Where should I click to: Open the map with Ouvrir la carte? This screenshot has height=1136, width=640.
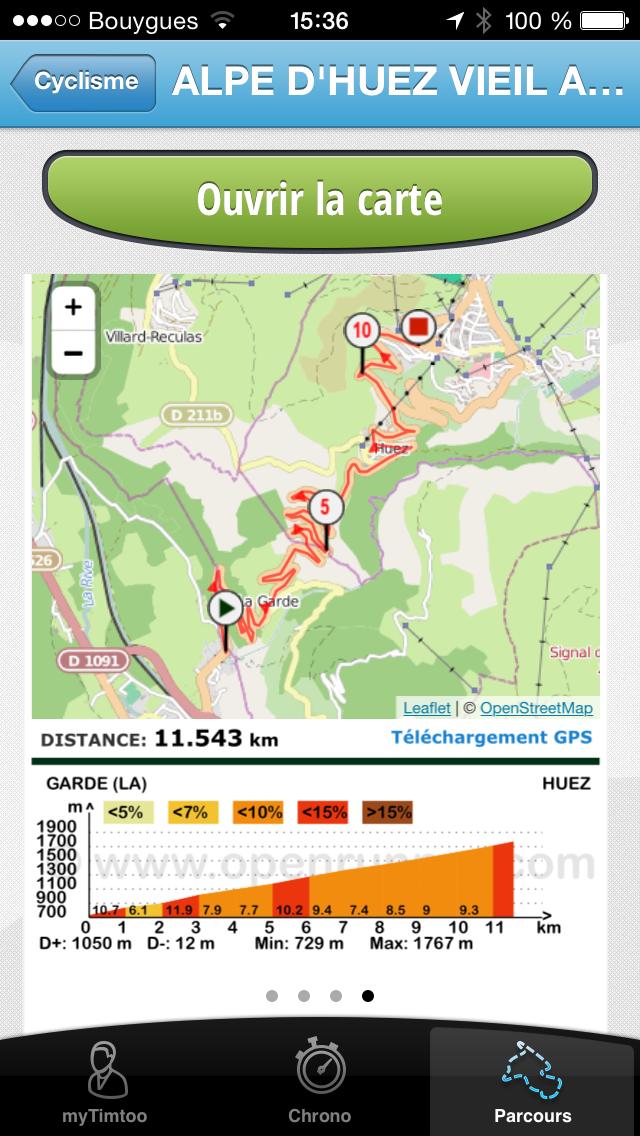(319, 199)
